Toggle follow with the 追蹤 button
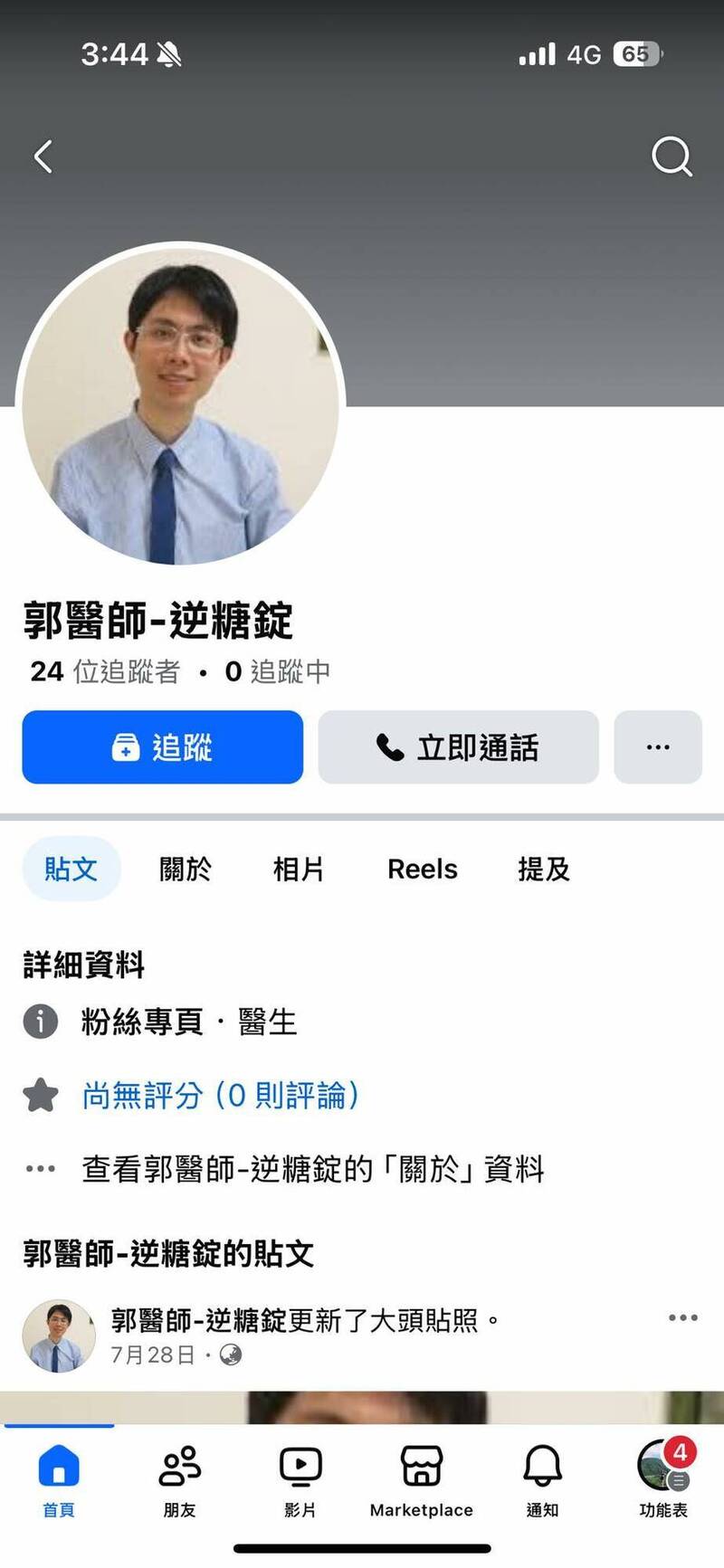The width and height of the screenshot is (724, 1568). 162,747
